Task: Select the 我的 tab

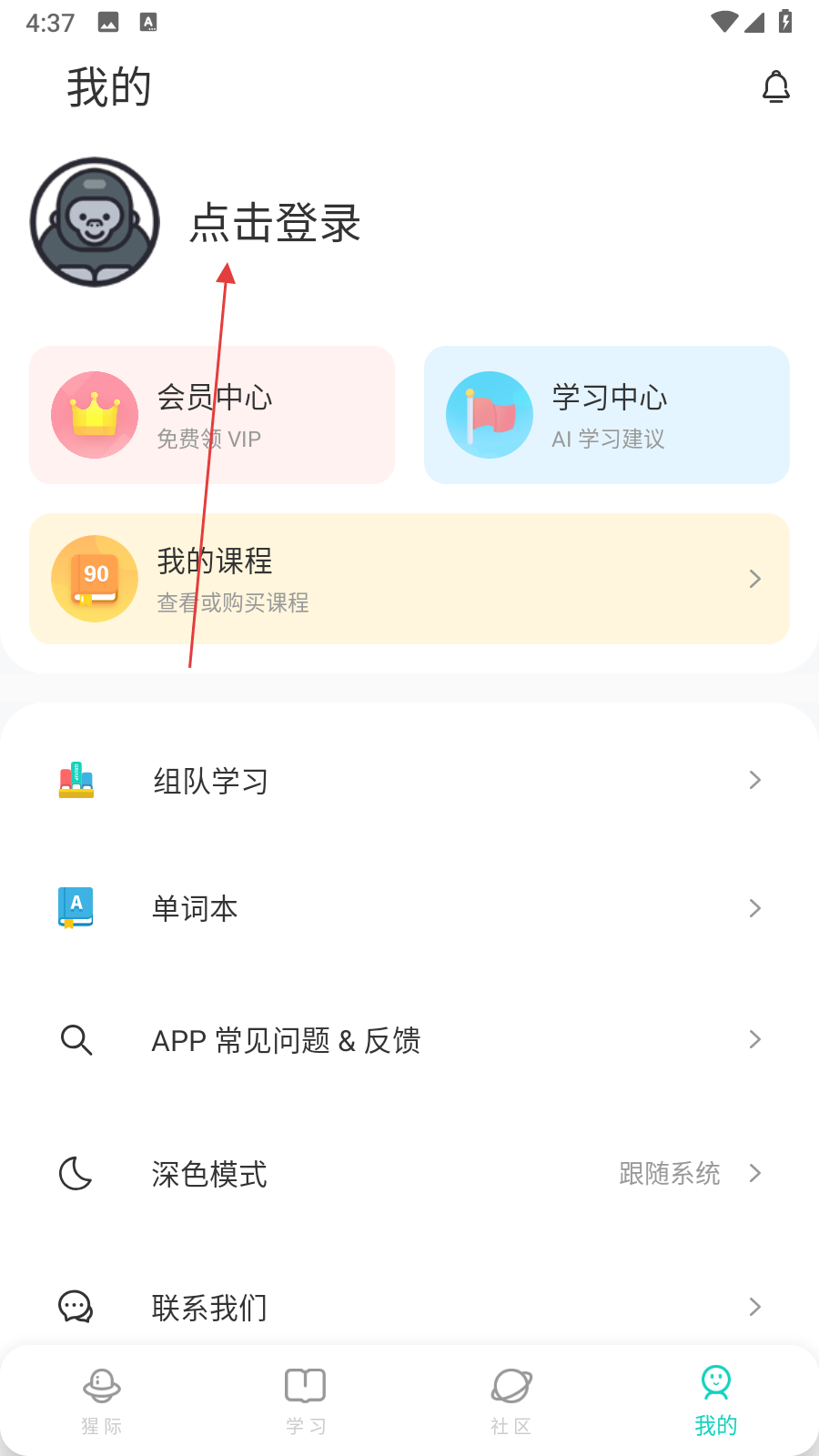Action: coord(716,1401)
